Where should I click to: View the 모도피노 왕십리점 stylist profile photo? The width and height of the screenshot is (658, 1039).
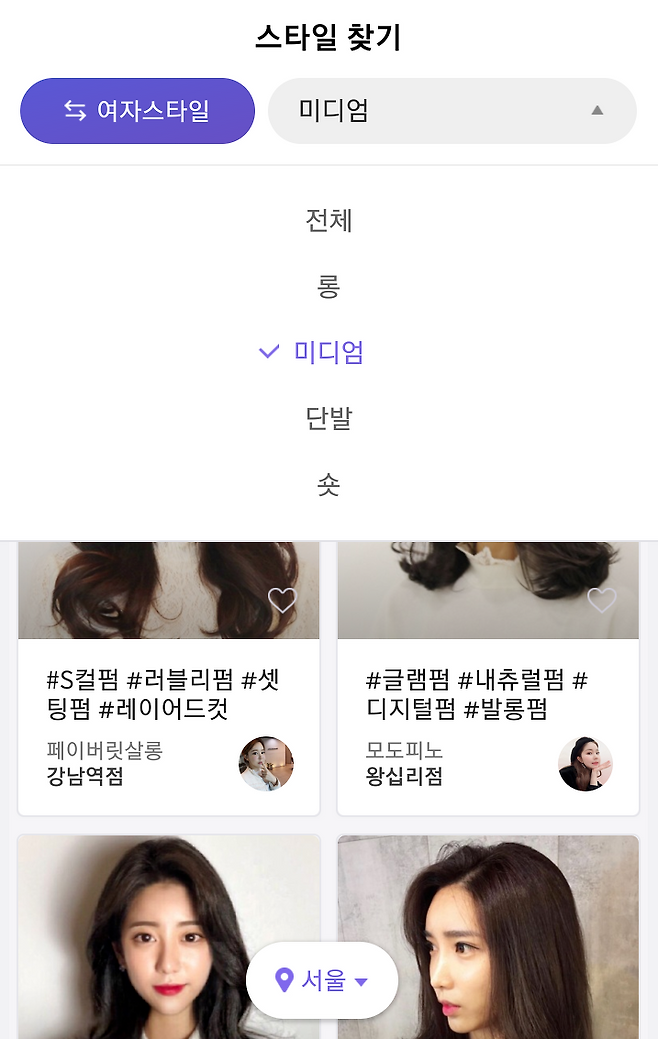pos(585,764)
